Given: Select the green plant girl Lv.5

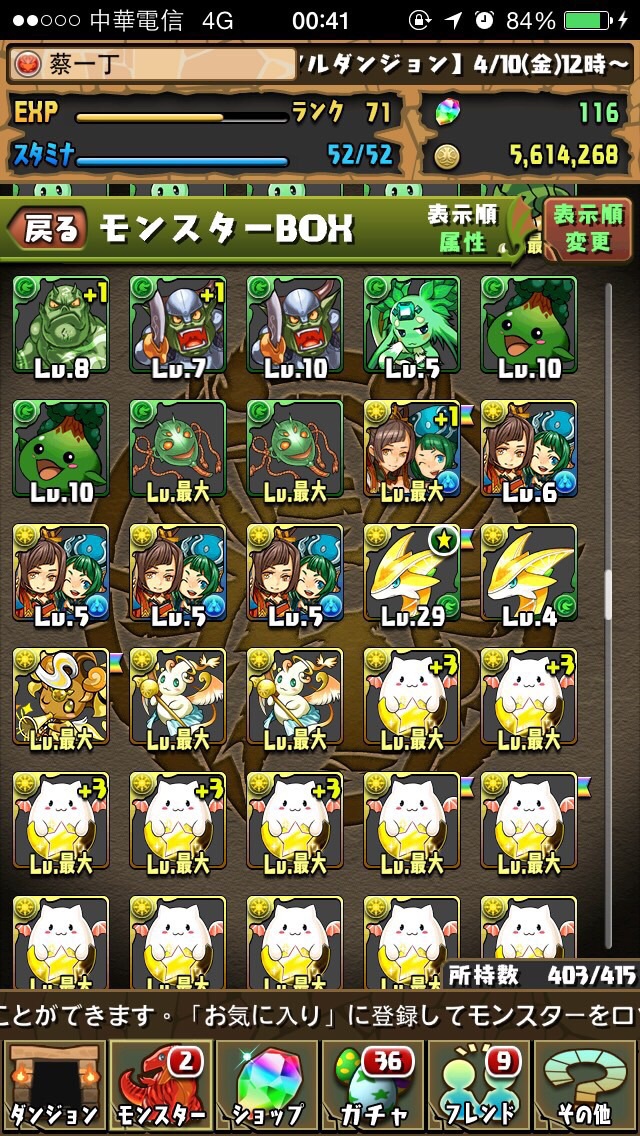Looking at the screenshot, I should pyautogui.click(x=412, y=325).
